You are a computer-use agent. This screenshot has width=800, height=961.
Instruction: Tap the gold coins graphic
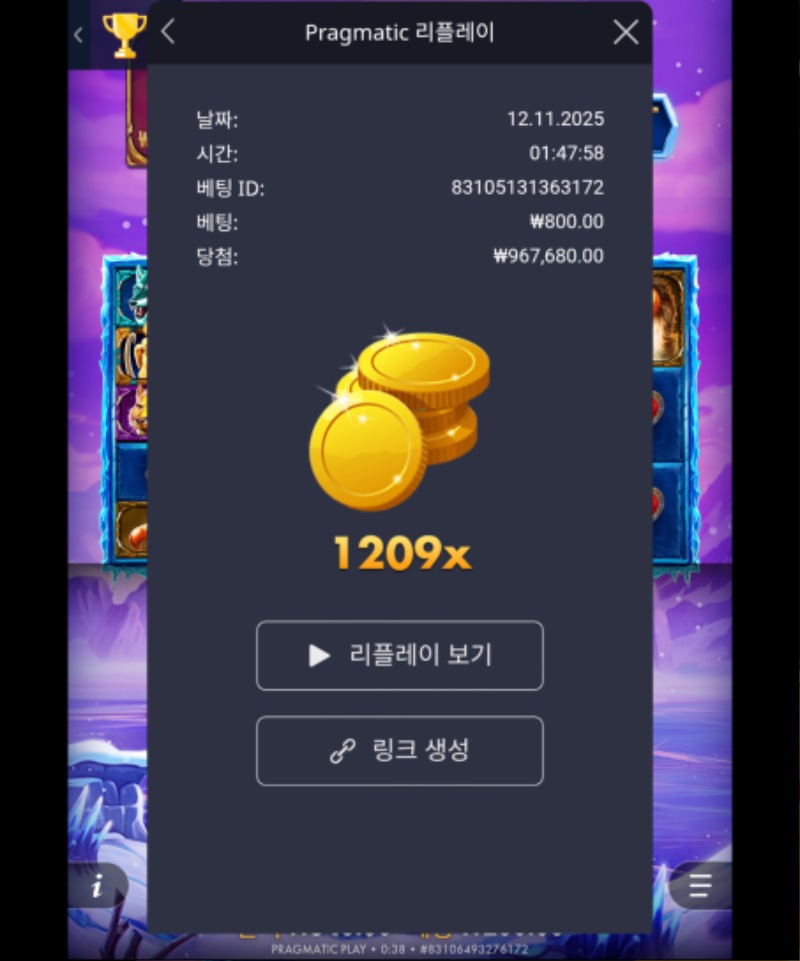click(398, 420)
